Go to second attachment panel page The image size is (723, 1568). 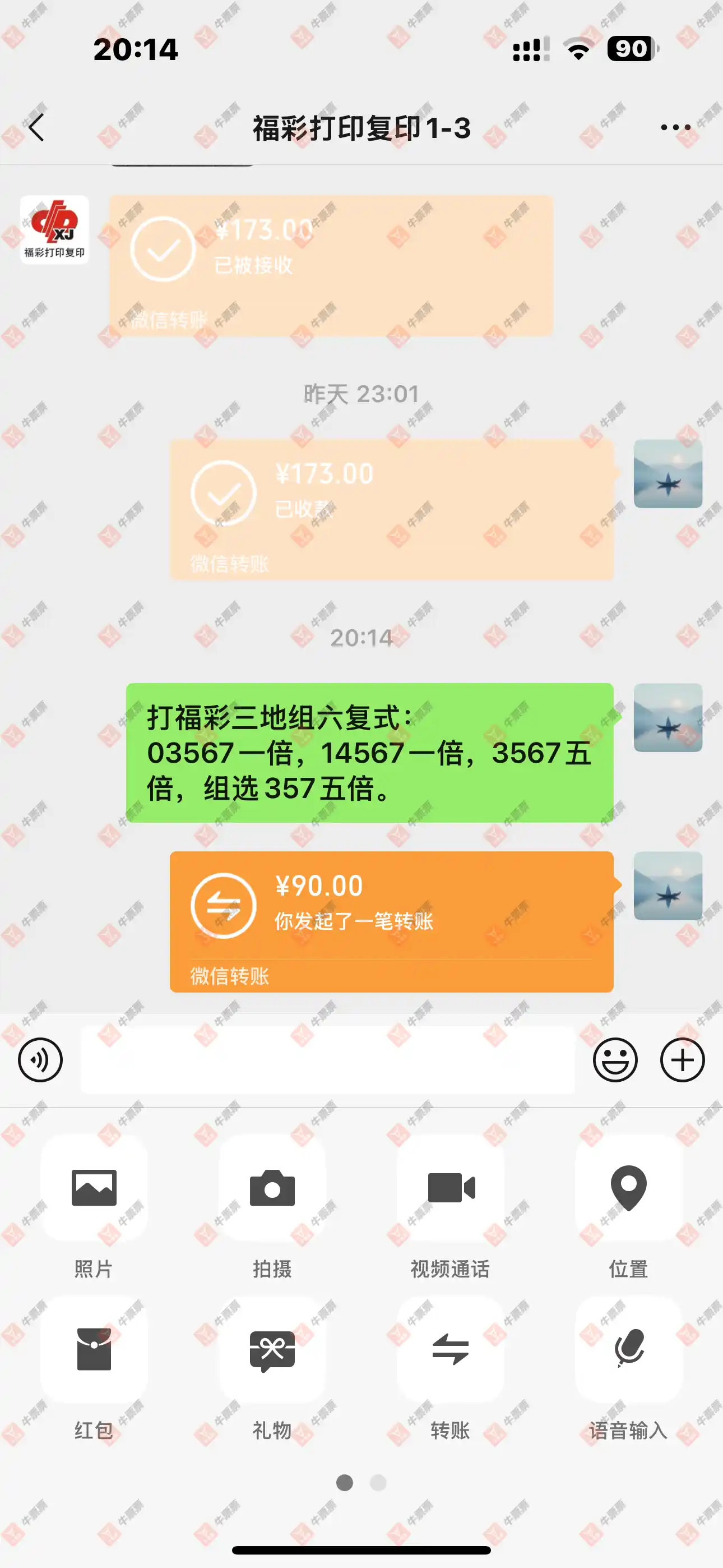click(x=378, y=1482)
